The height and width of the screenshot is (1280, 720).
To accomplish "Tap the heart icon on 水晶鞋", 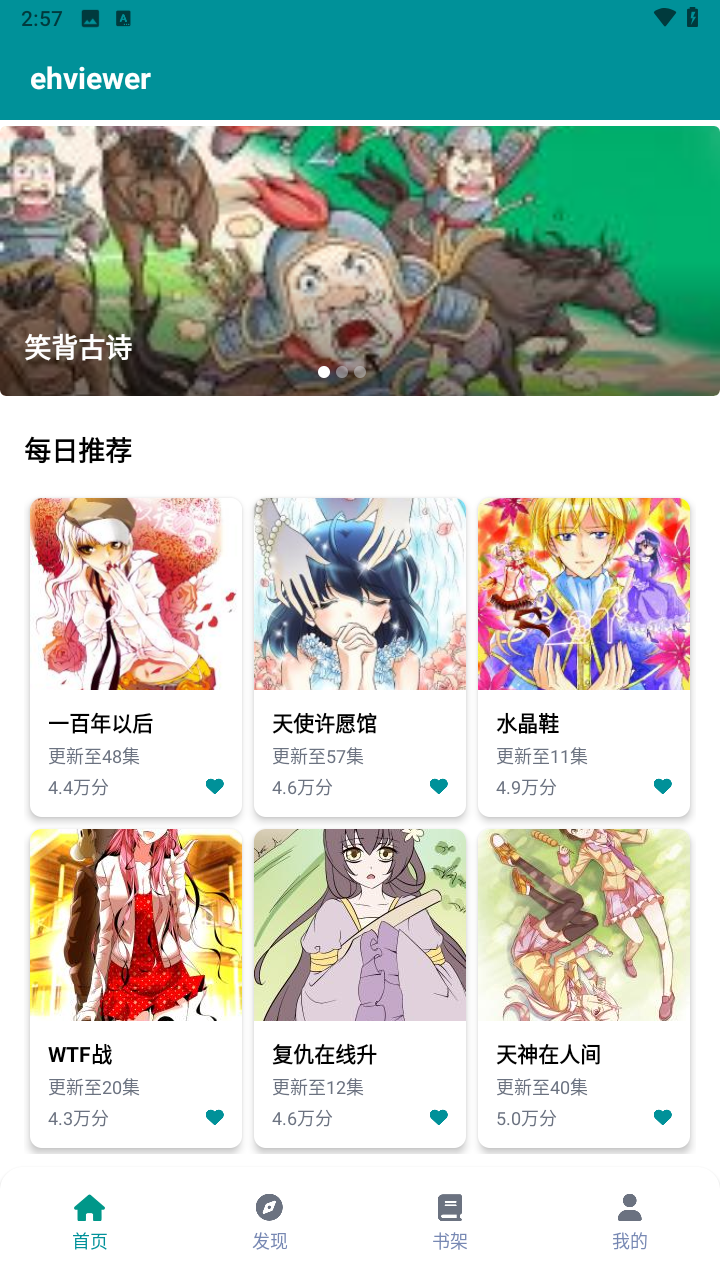I will pos(663,786).
